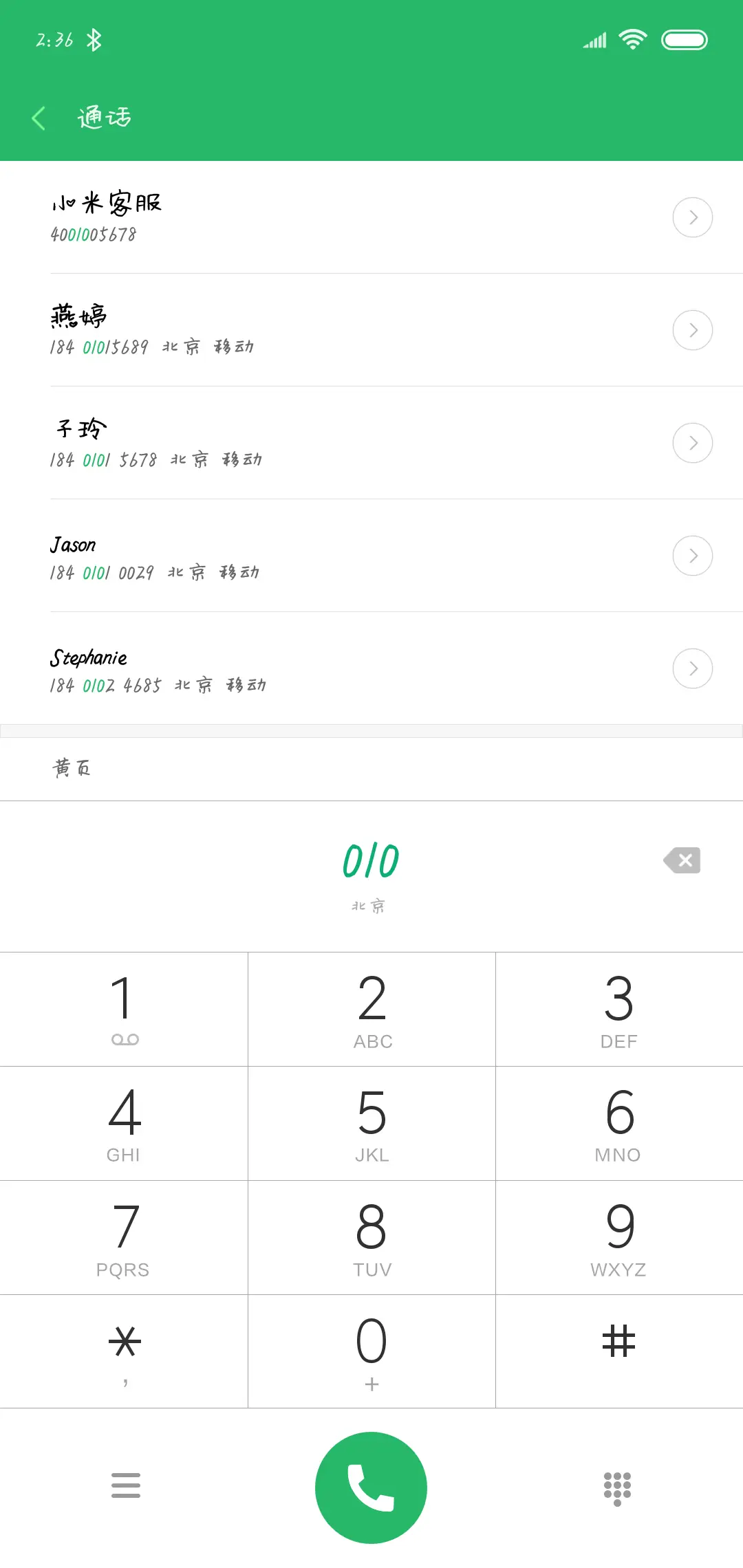Image resolution: width=743 pixels, height=1568 pixels.
Task: Tap the battery indicator in the status bar
Action: [x=685, y=39]
